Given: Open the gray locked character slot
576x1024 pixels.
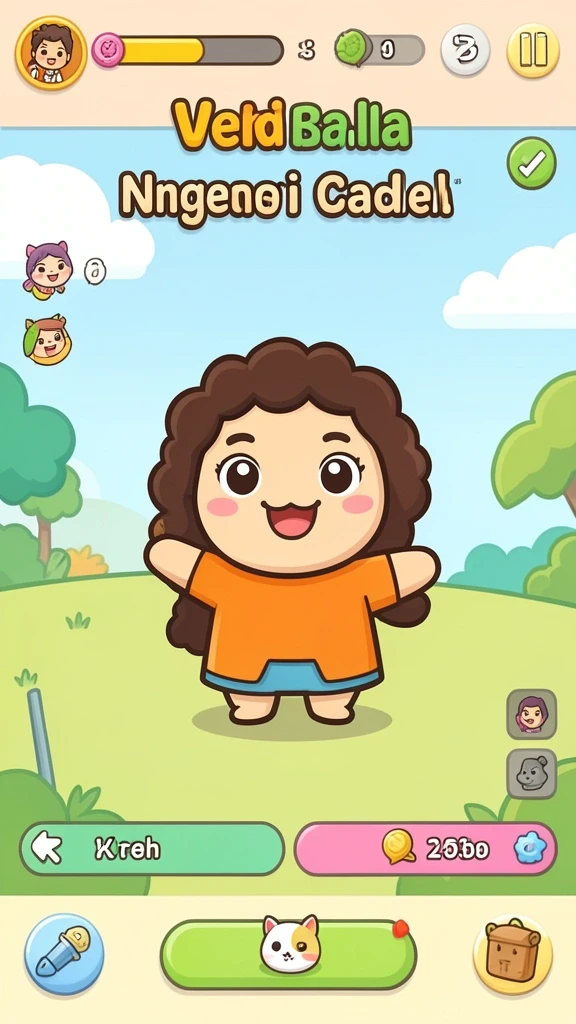Looking at the screenshot, I should coord(532,774).
